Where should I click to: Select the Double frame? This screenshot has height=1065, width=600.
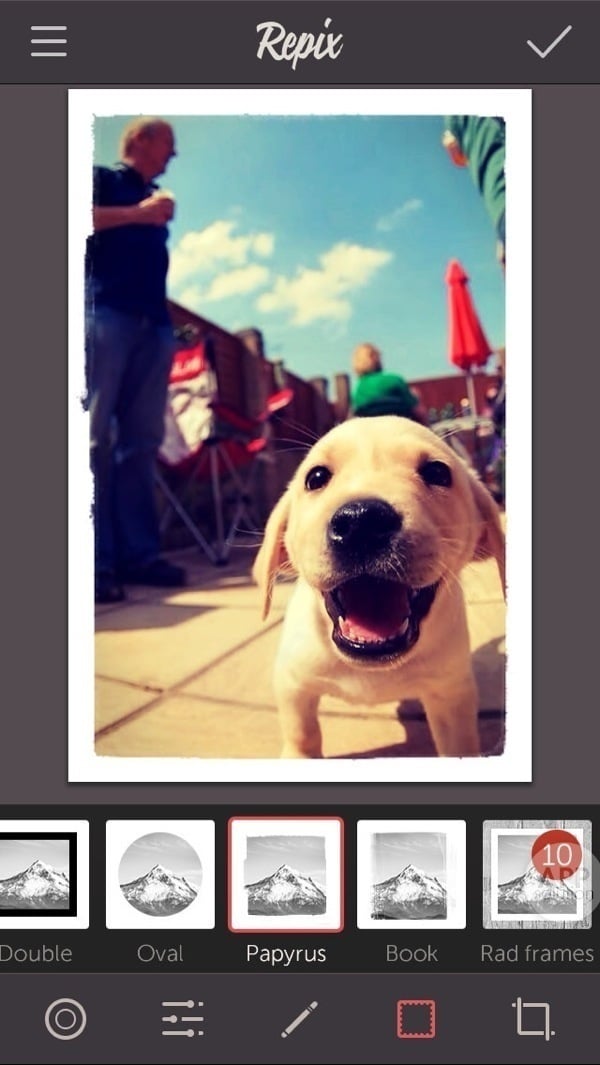40,875
